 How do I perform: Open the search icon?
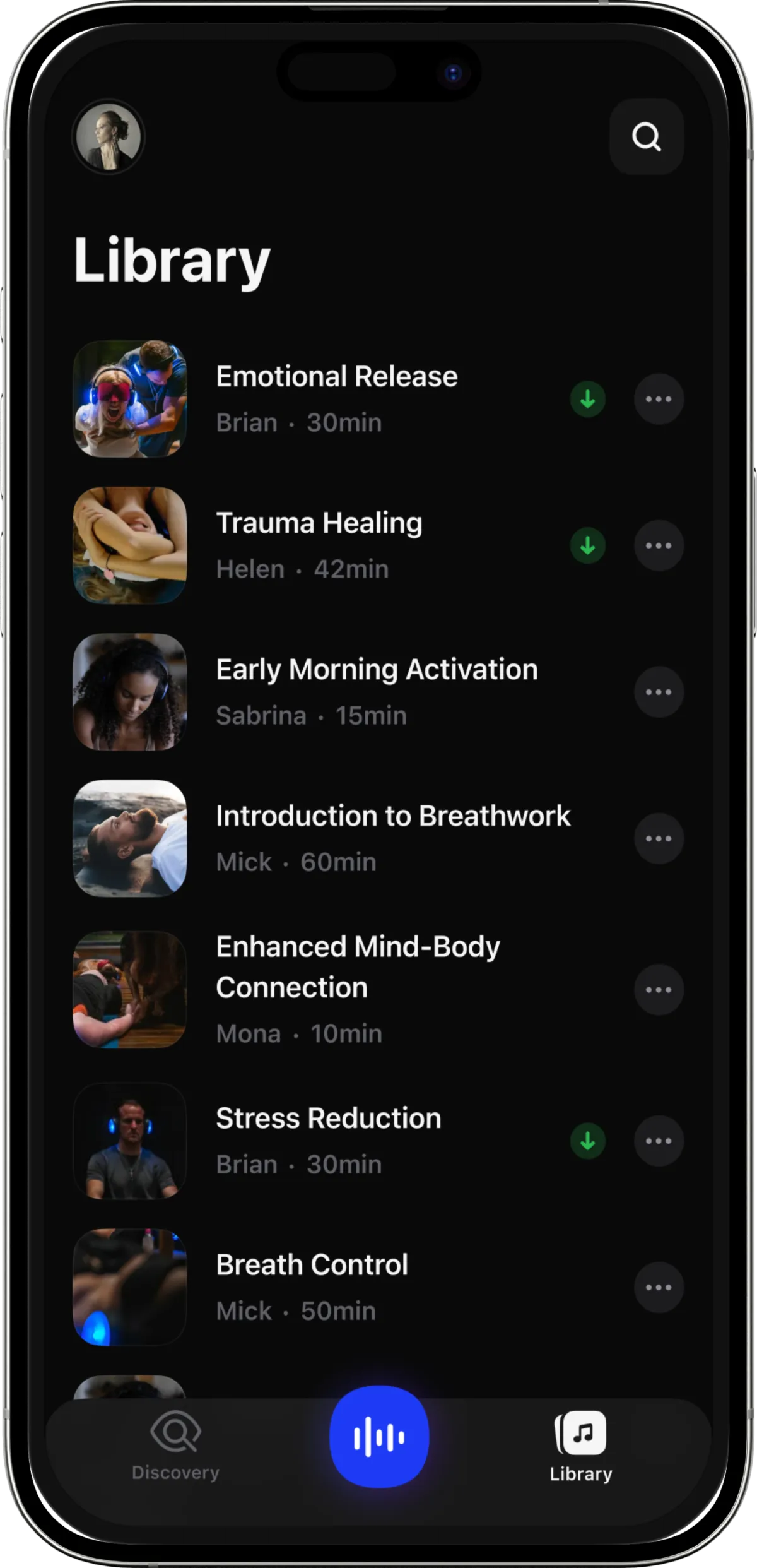(647, 136)
